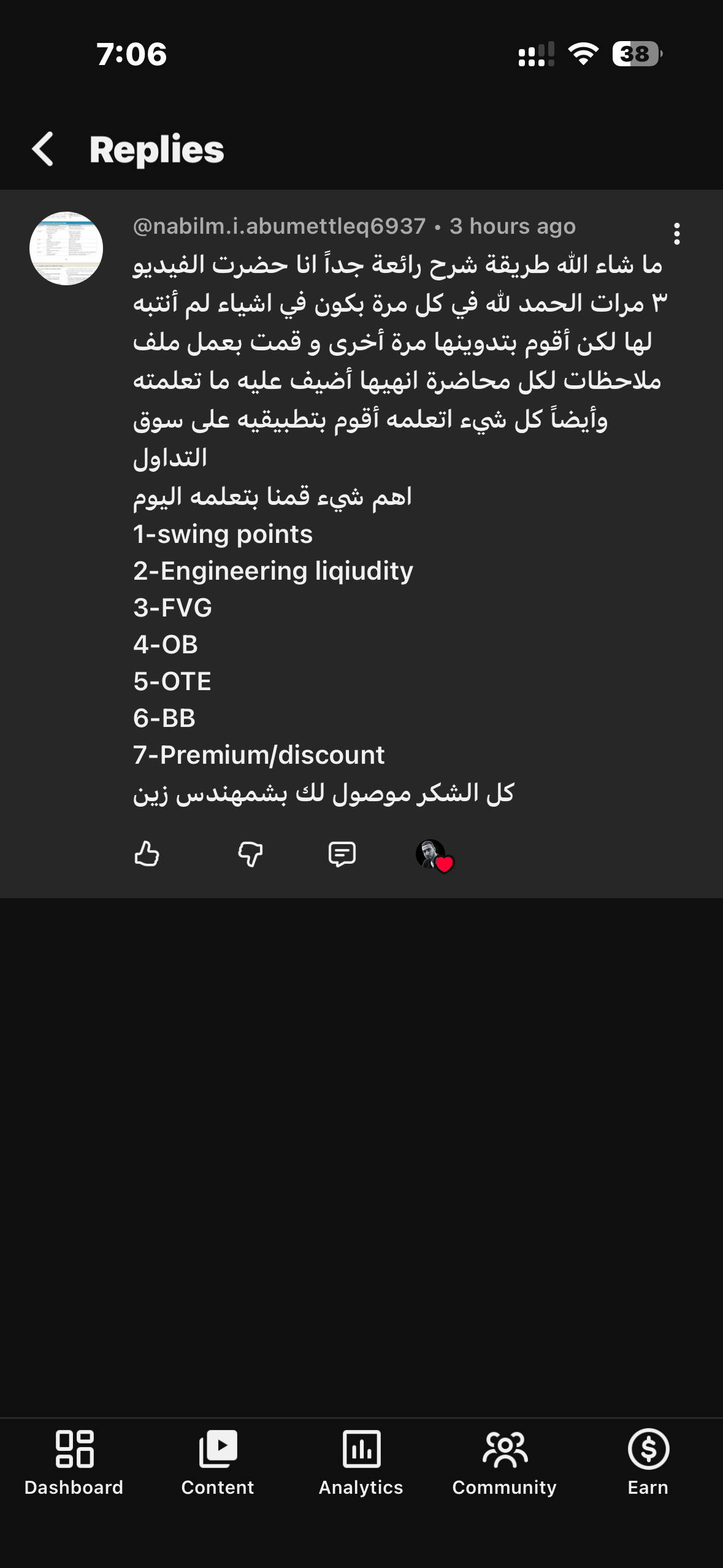
Task: Open the comment's three-dot overflow menu
Action: coord(676,234)
